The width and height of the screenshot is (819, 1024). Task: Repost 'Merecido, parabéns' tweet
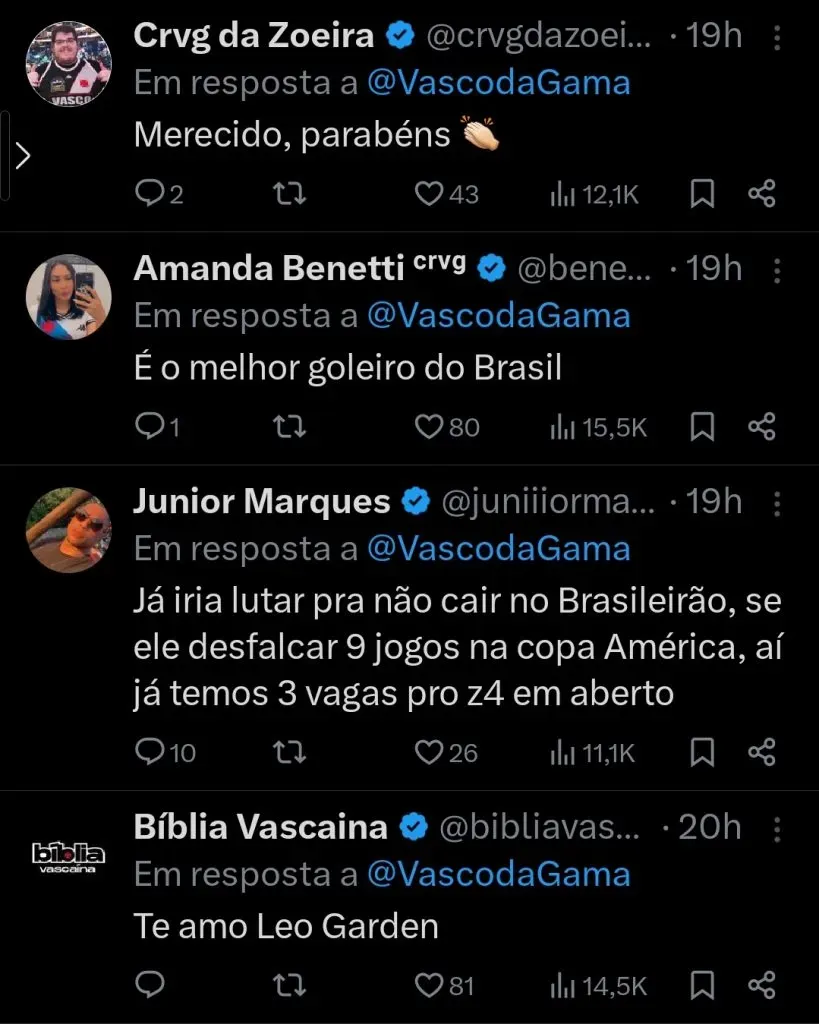click(x=290, y=194)
